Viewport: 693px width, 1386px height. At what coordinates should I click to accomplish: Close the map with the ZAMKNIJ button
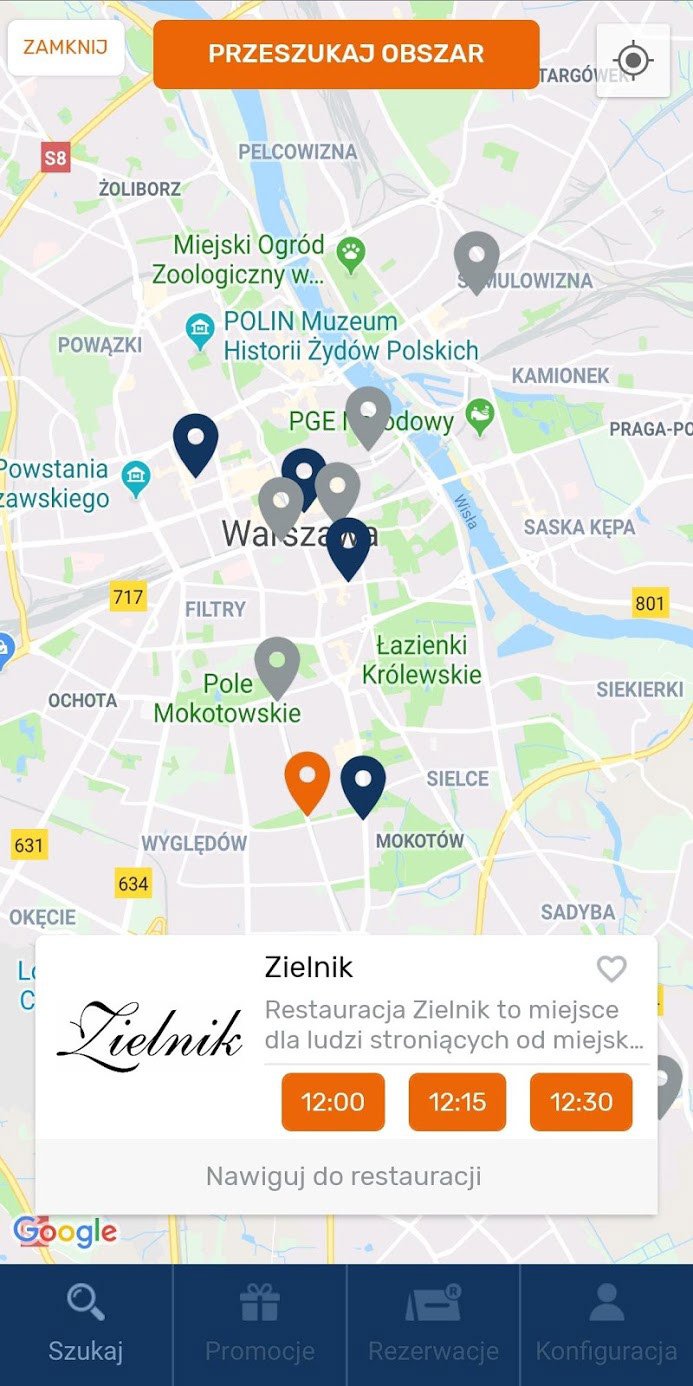tap(66, 47)
